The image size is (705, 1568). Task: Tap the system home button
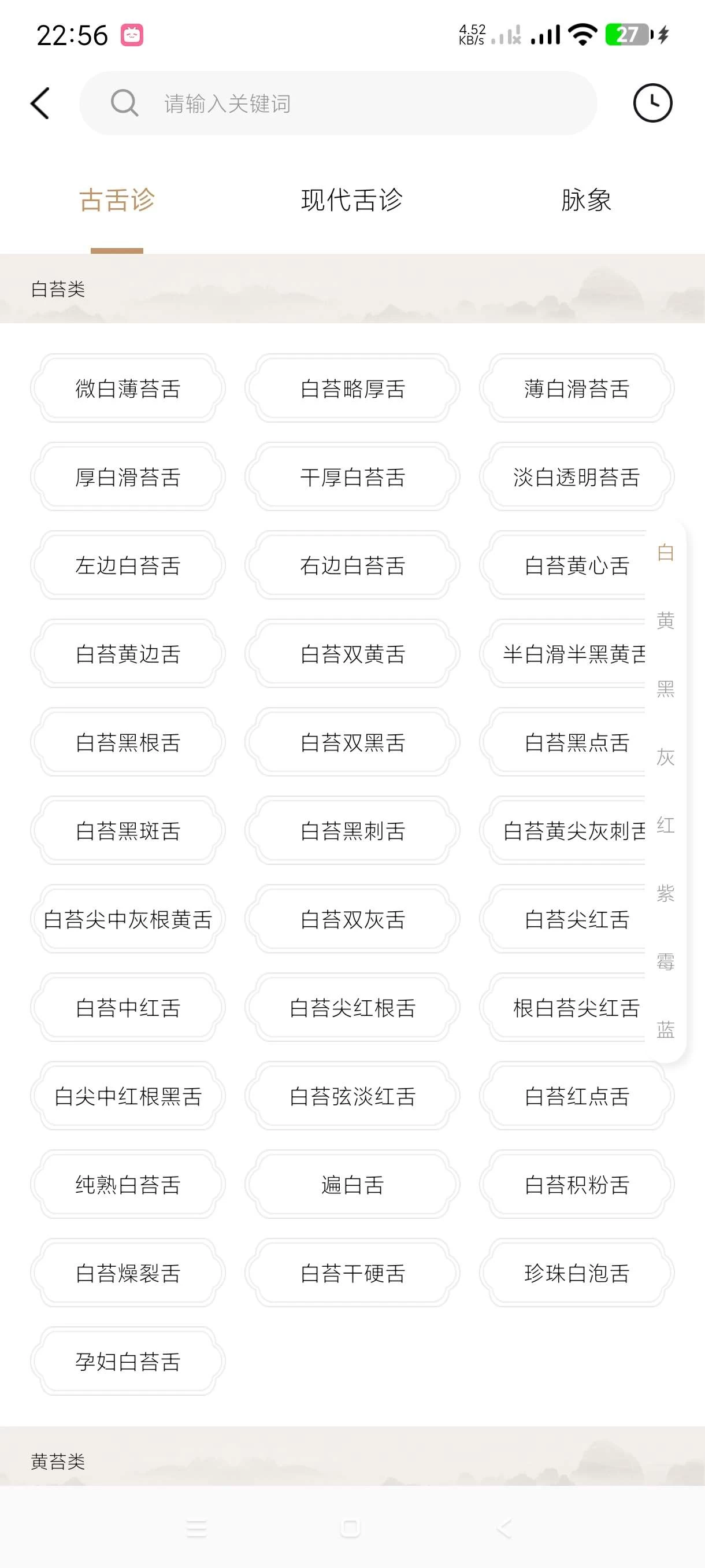click(x=351, y=1529)
